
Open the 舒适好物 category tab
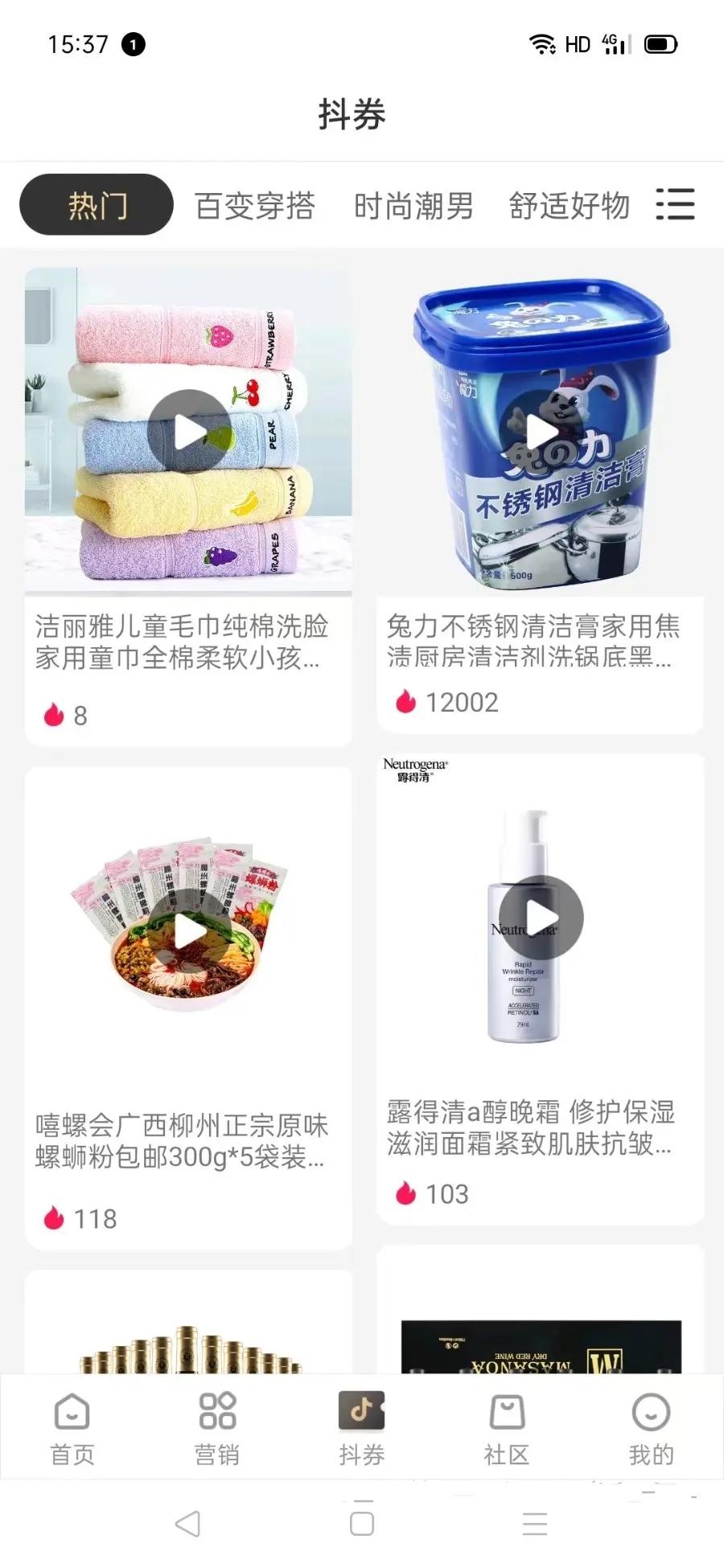coord(569,206)
